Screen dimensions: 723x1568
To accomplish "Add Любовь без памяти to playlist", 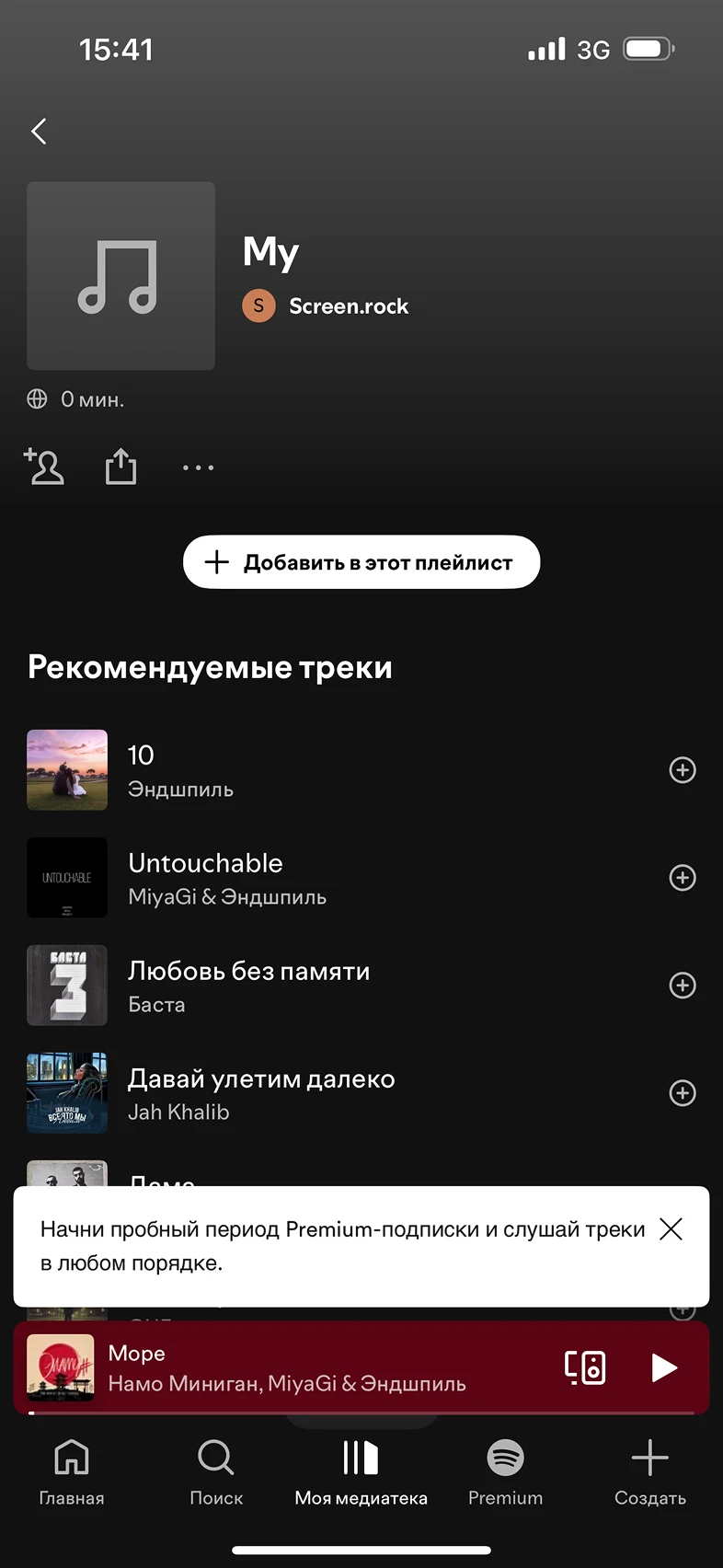I will [682, 986].
